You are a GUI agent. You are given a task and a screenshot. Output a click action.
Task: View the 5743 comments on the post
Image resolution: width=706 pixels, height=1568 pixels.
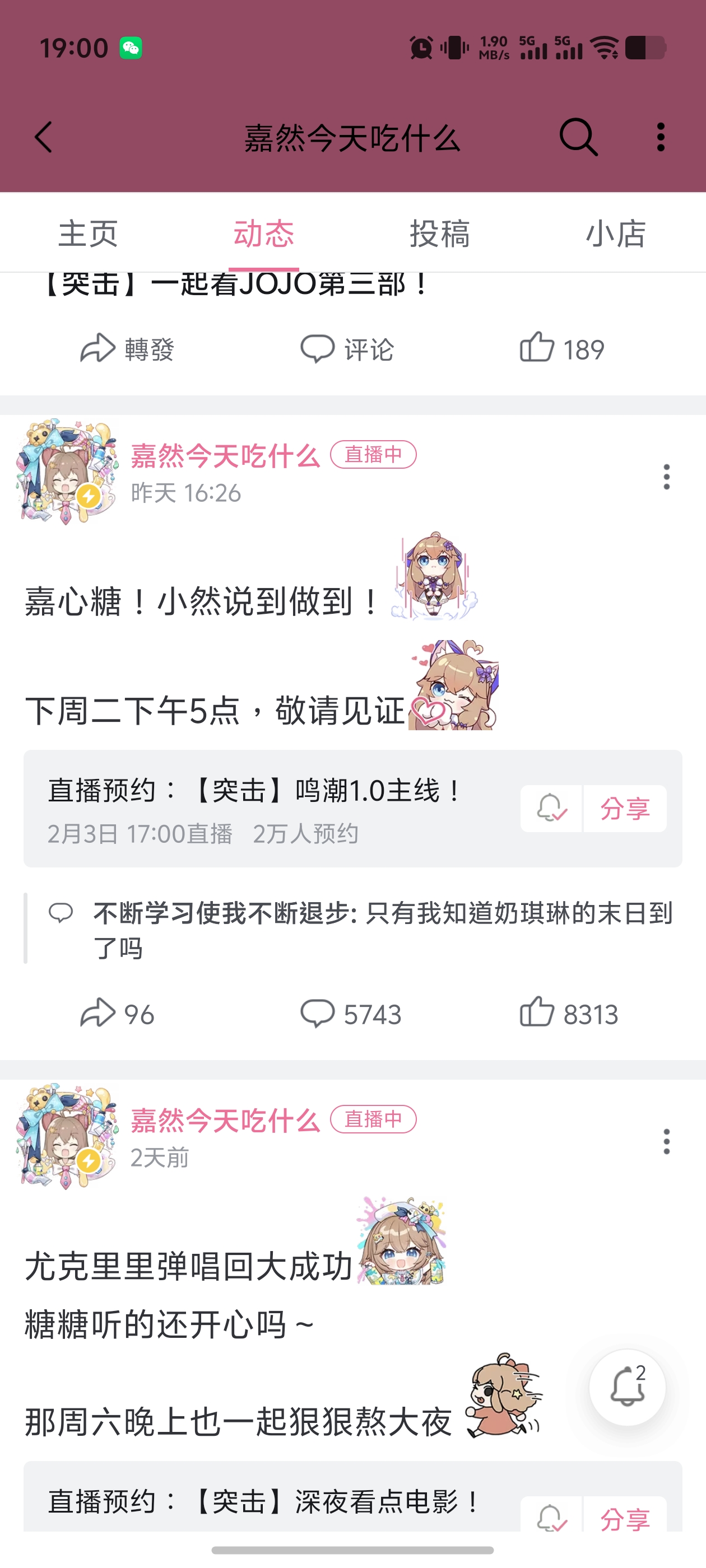point(351,1014)
